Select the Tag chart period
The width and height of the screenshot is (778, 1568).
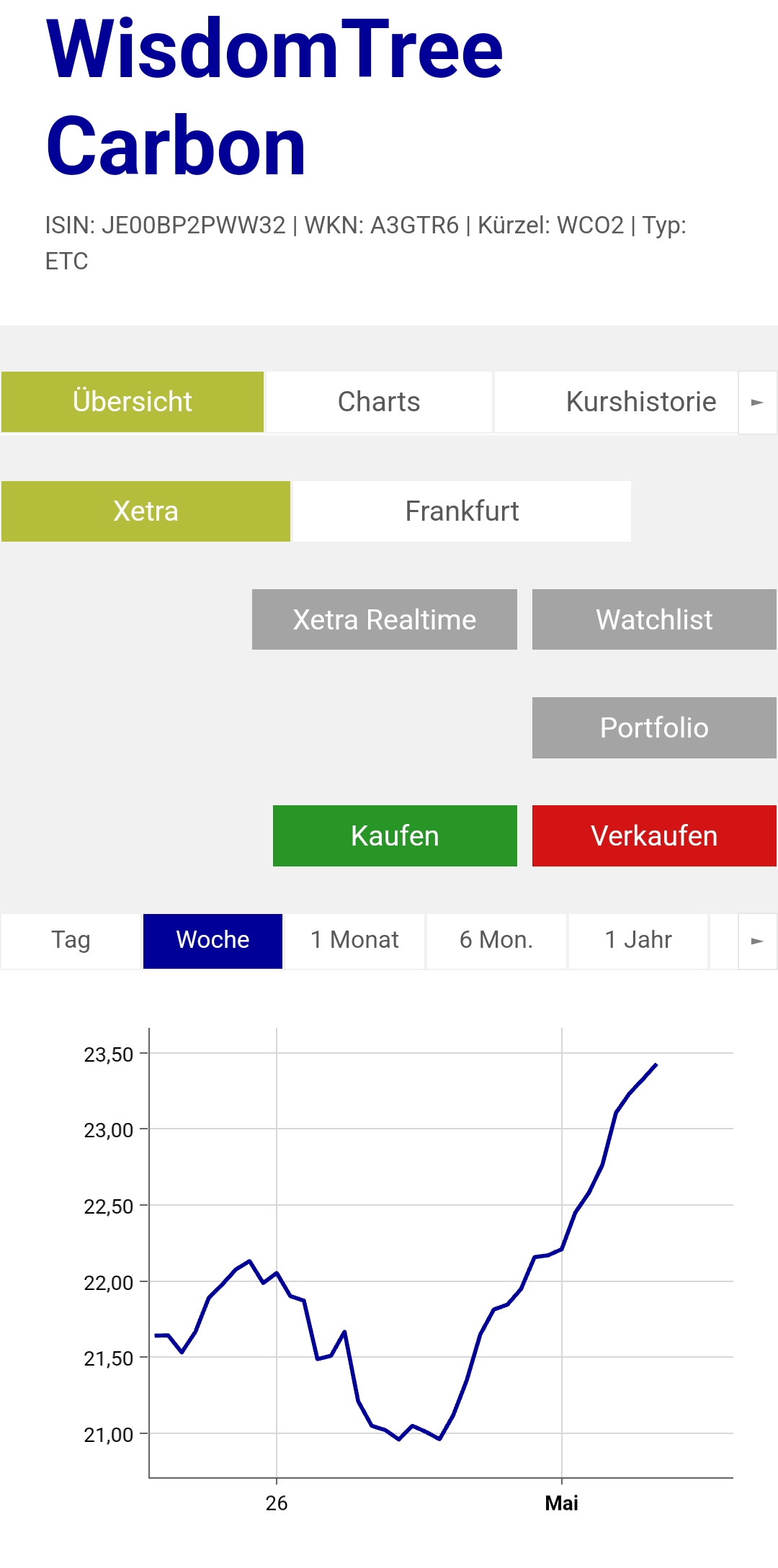coord(70,939)
